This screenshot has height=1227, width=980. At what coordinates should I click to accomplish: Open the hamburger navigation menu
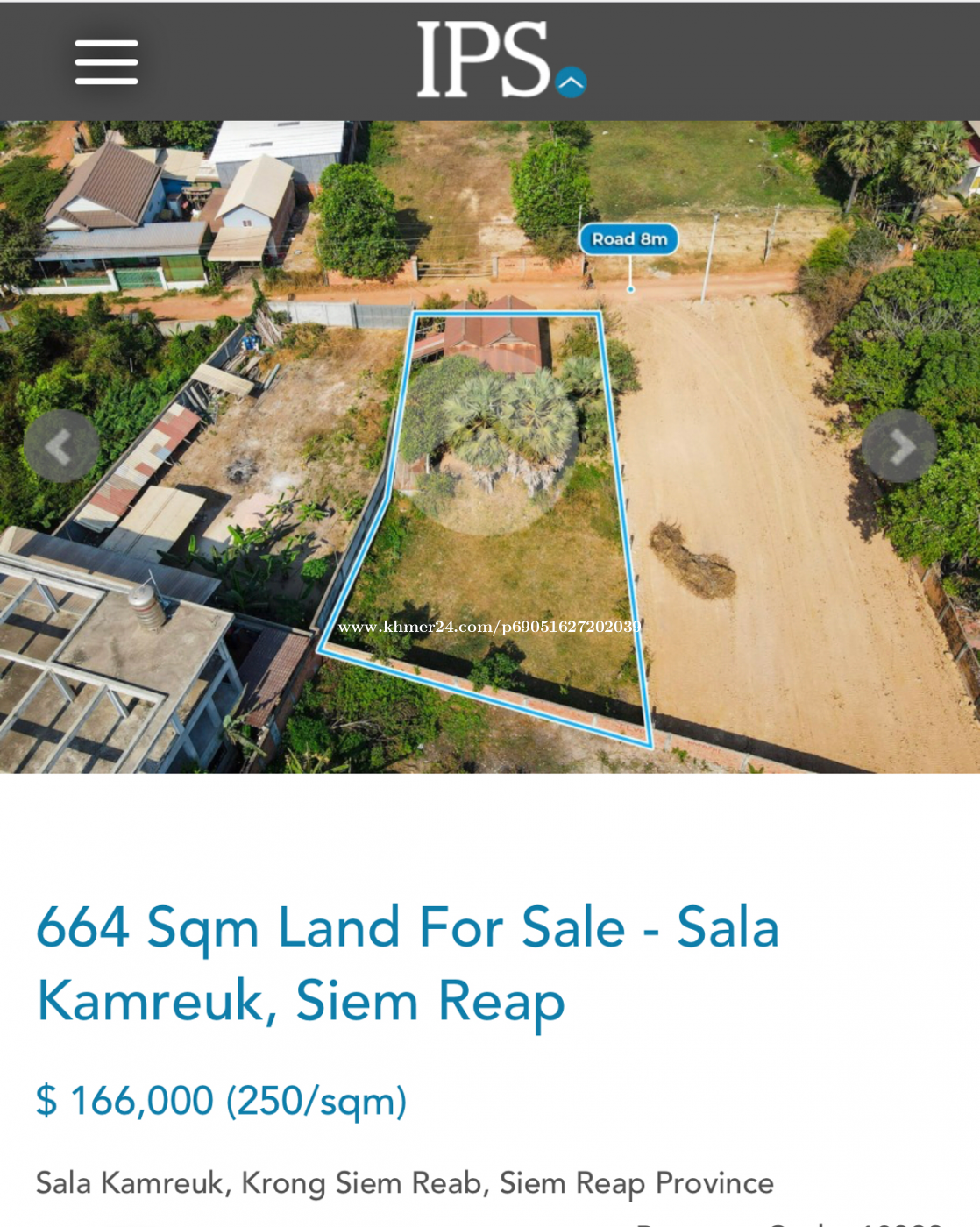pyautogui.click(x=106, y=62)
